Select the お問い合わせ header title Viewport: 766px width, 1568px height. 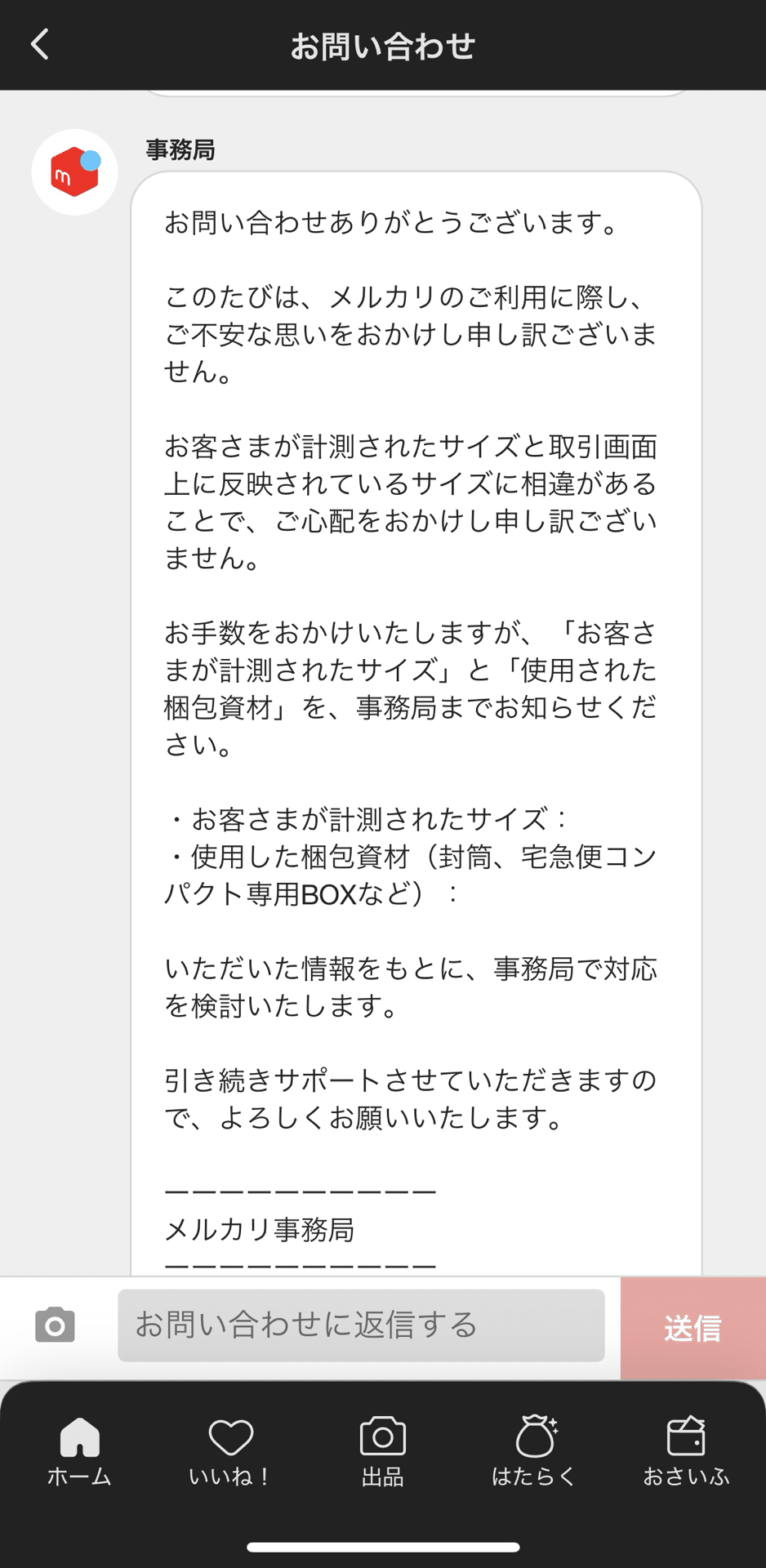[383, 45]
